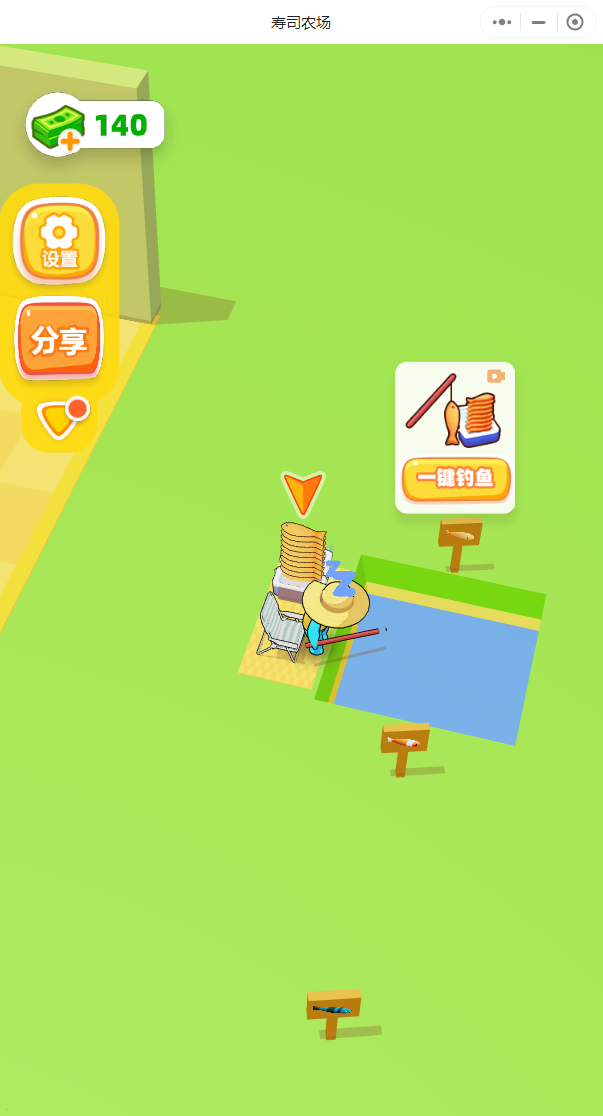Tap the 一键钓鱼 one-tap fishing button
Image resolution: width=603 pixels, height=1116 pixels.
point(455,479)
